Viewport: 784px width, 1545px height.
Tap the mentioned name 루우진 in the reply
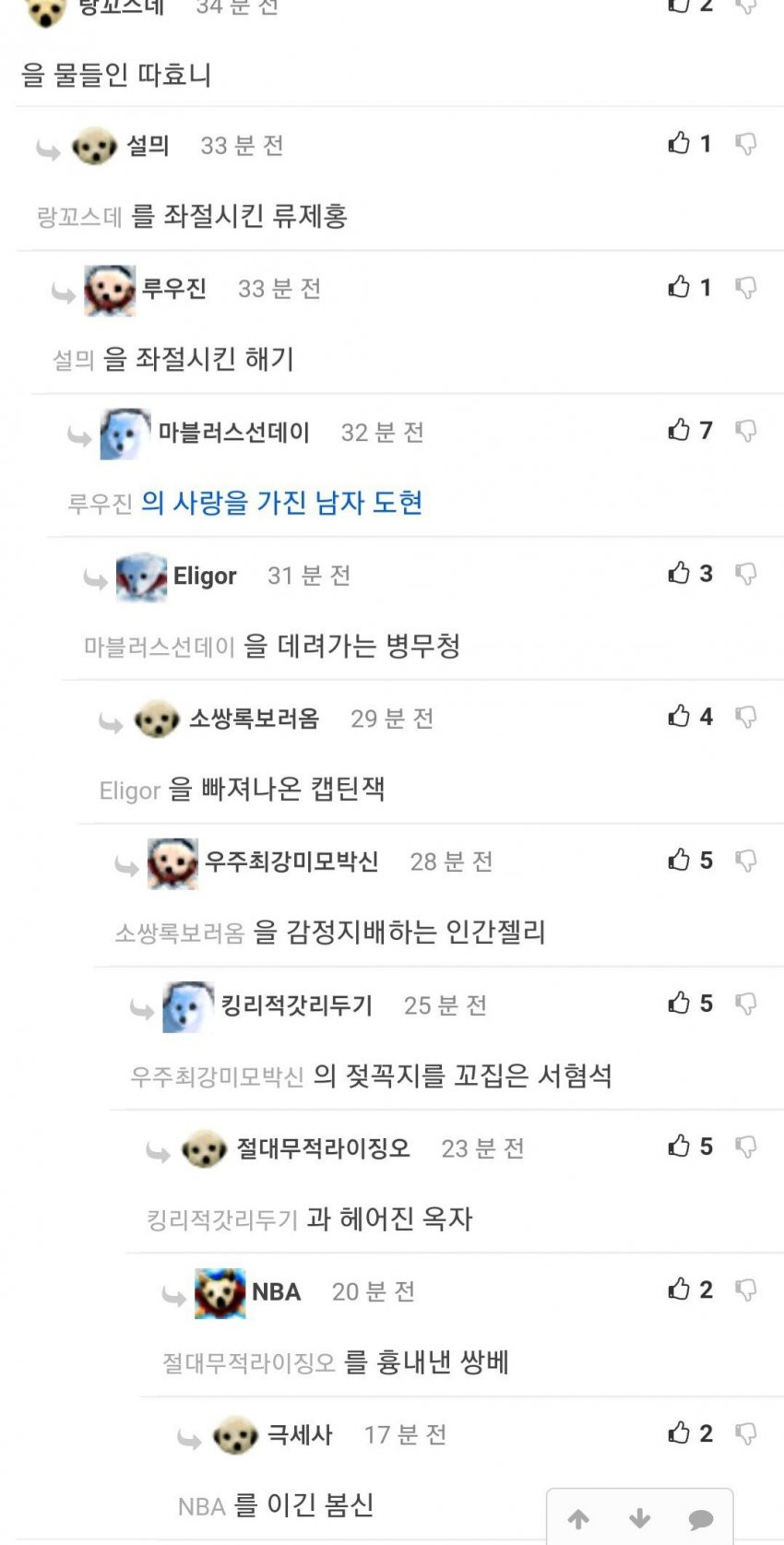coord(100,504)
